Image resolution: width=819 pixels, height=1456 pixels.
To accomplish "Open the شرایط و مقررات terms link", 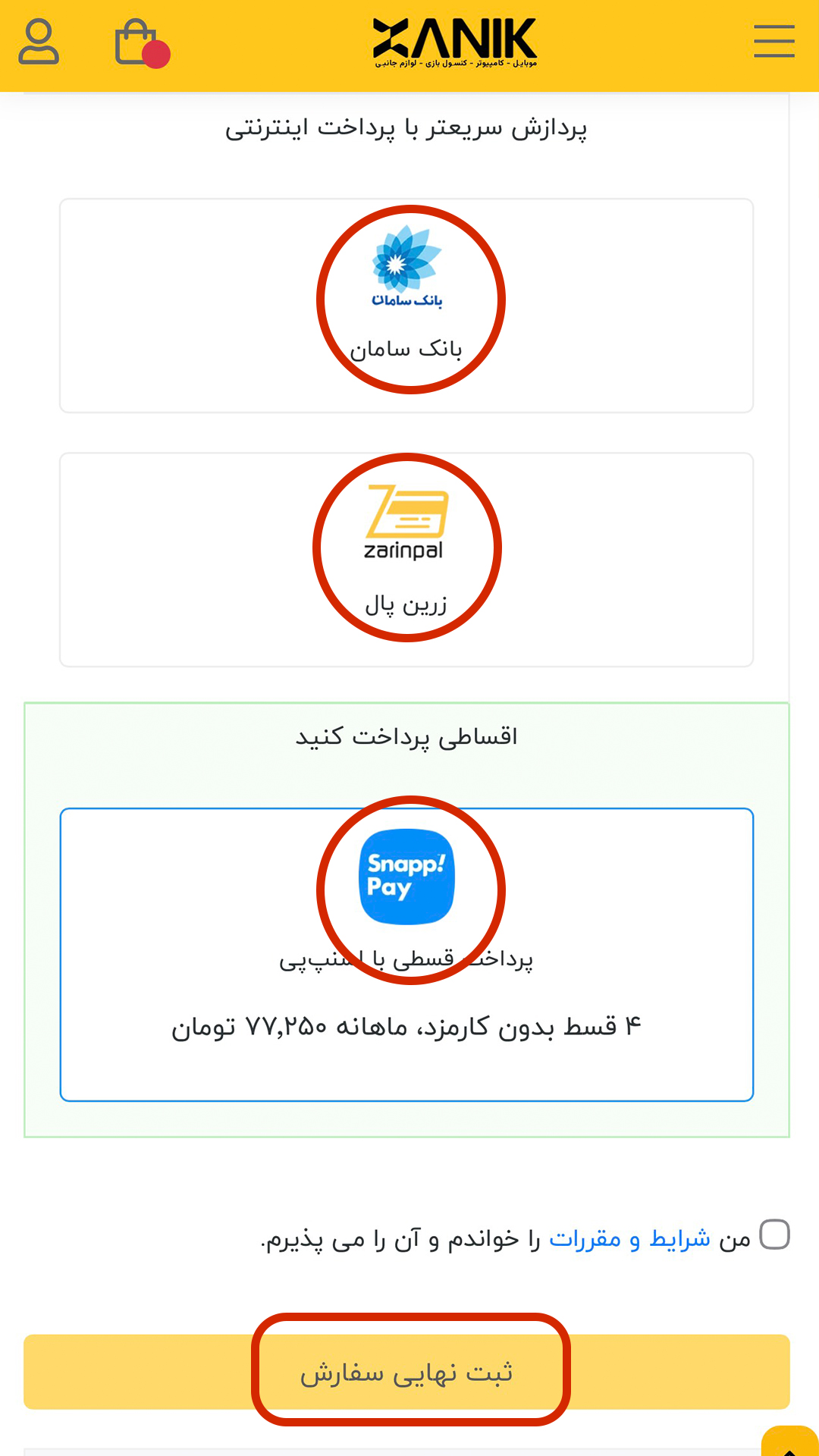I will click(x=629, y=1239).
